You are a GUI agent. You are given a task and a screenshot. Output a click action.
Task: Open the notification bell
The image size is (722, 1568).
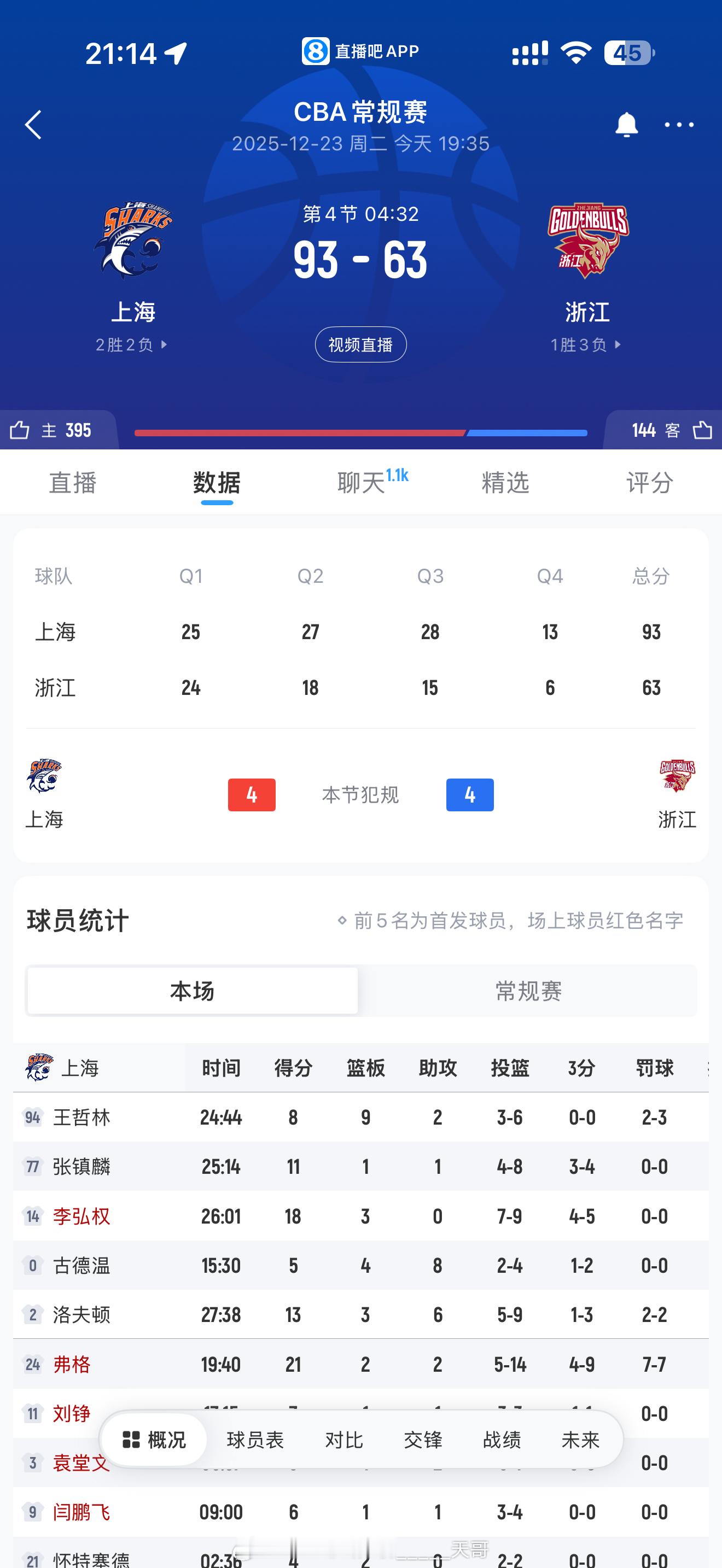[627, 125]
